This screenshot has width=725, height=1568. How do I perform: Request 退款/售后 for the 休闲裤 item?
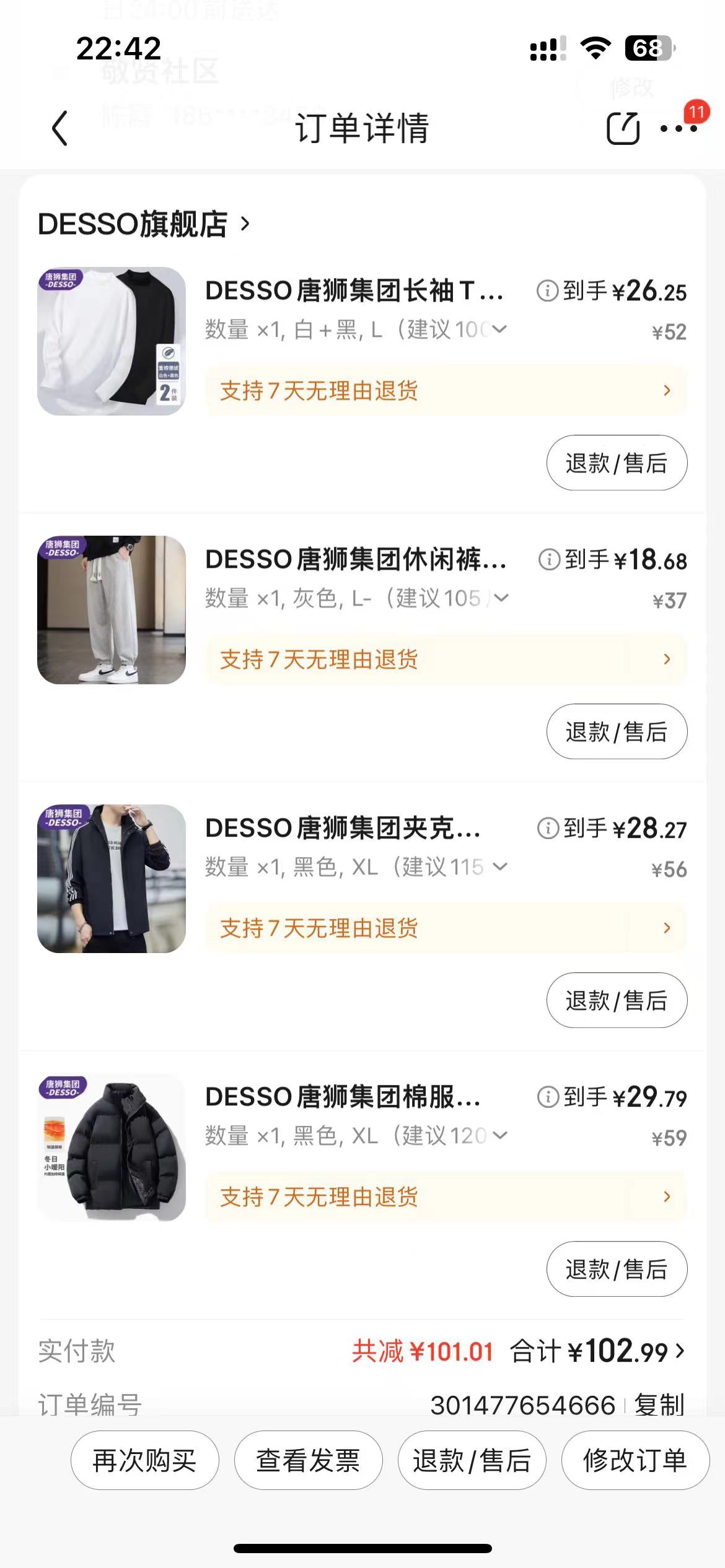pos(617,731)
